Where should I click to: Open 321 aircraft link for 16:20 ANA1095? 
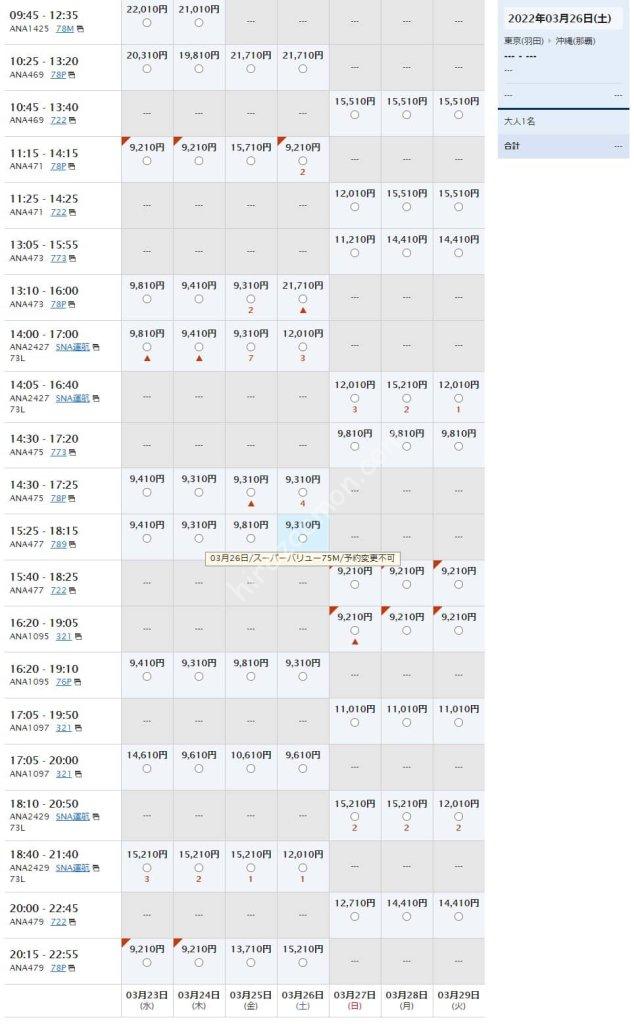click(63, 636)
